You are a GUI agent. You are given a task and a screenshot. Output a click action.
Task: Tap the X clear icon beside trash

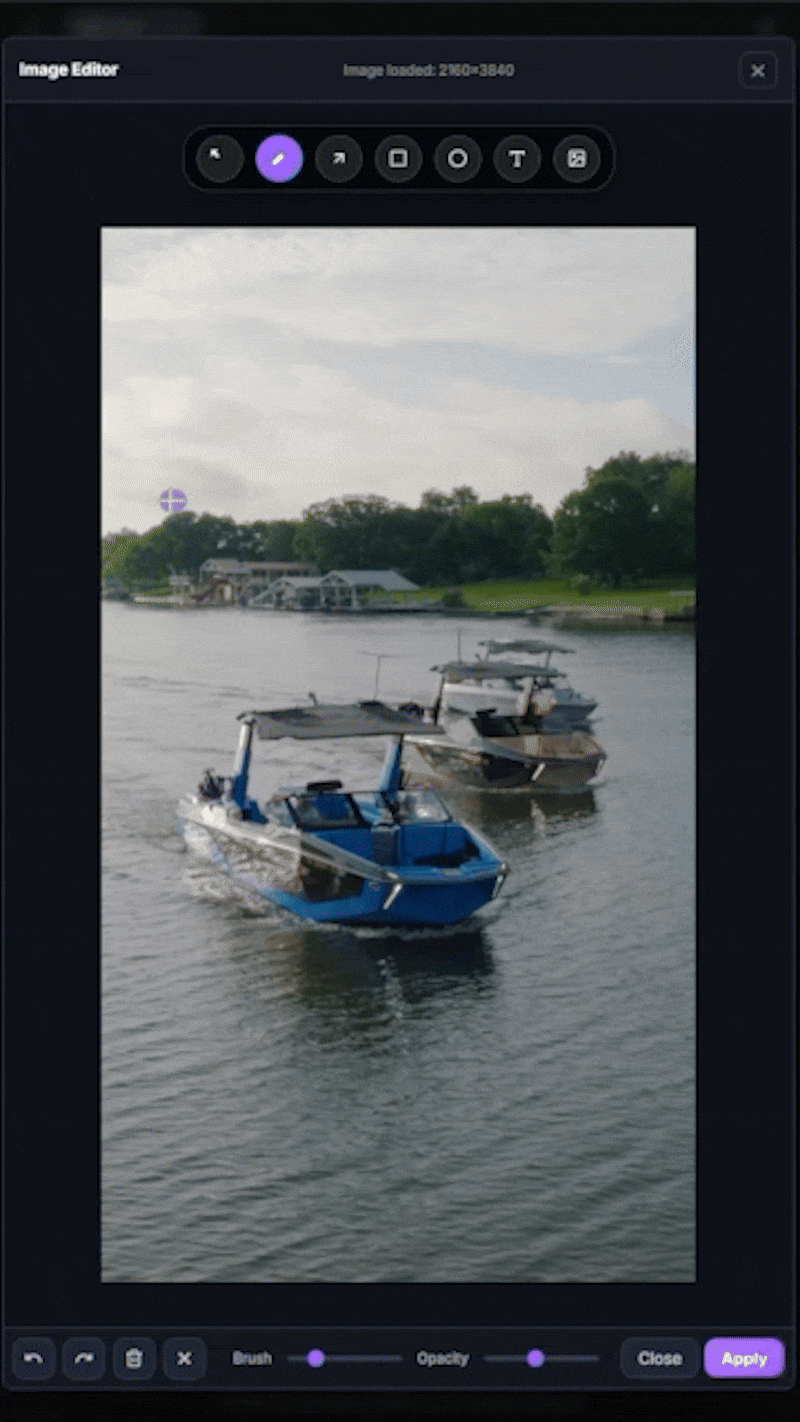[x=185, y=1358]
